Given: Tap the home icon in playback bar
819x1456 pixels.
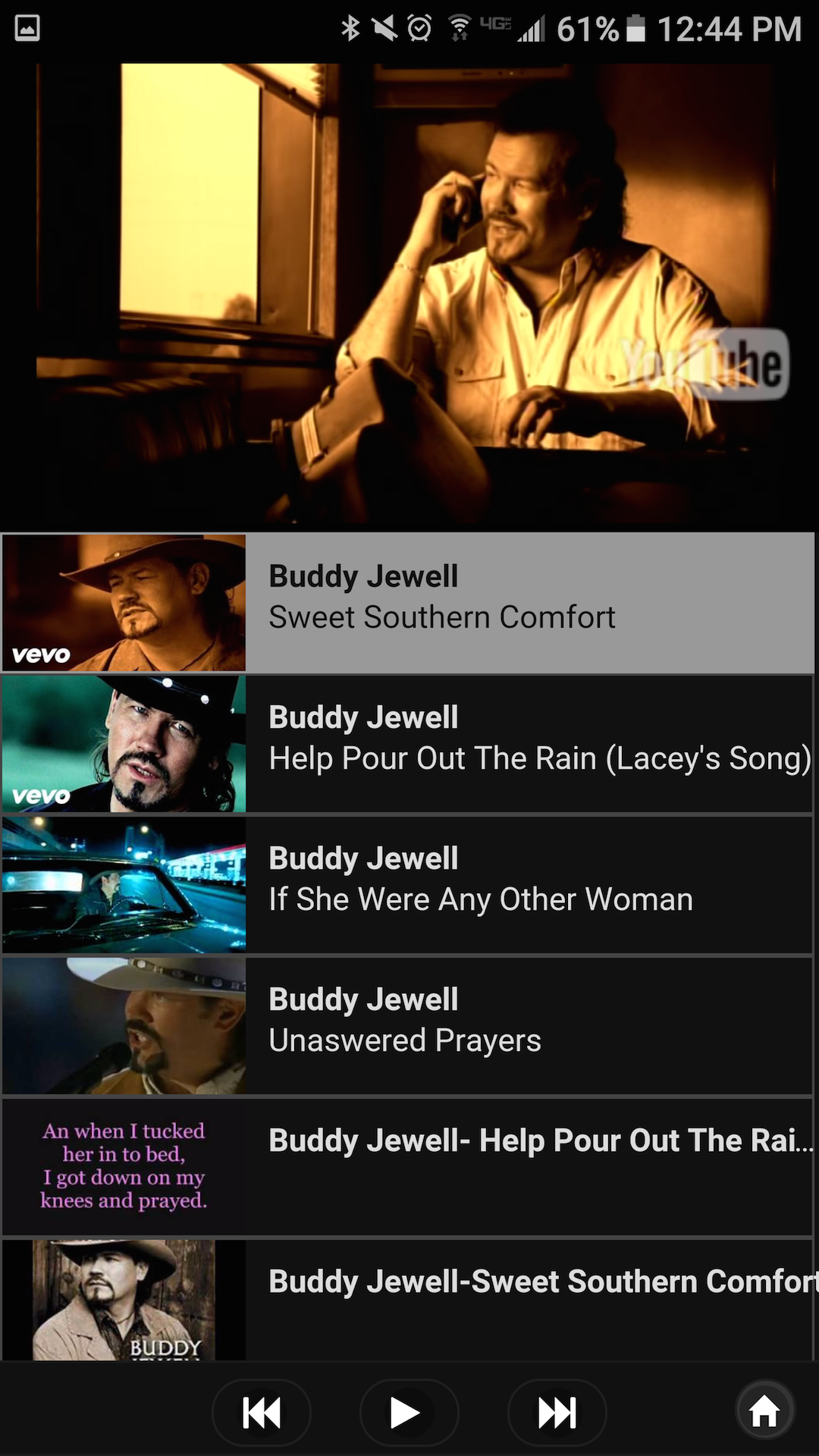Looking at the screenshot, I should 764,1410.
